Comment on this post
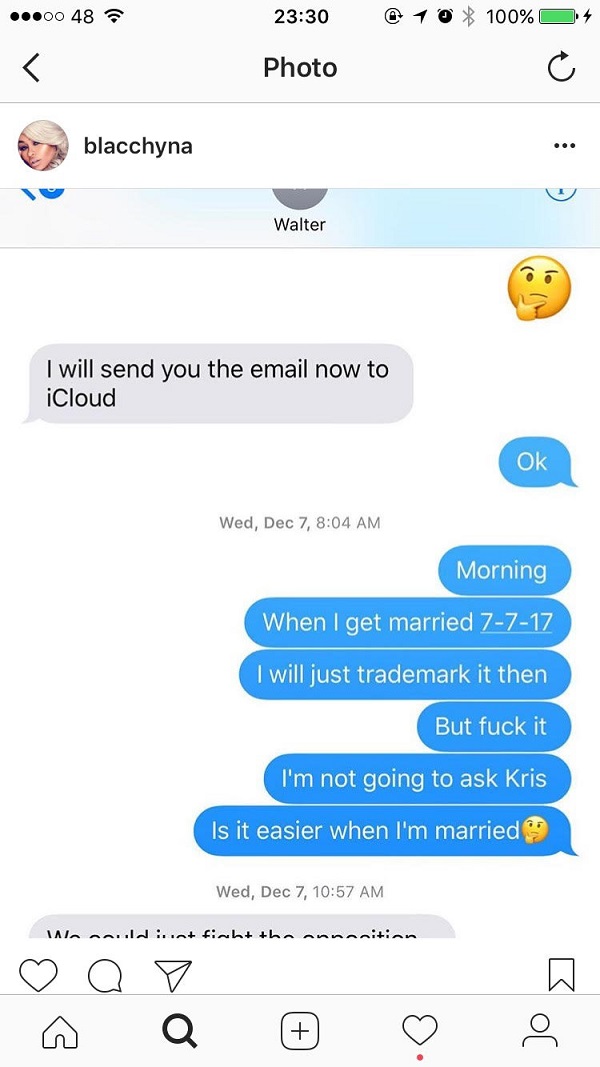Viewport: 600px width, 1067px height. 105,974
